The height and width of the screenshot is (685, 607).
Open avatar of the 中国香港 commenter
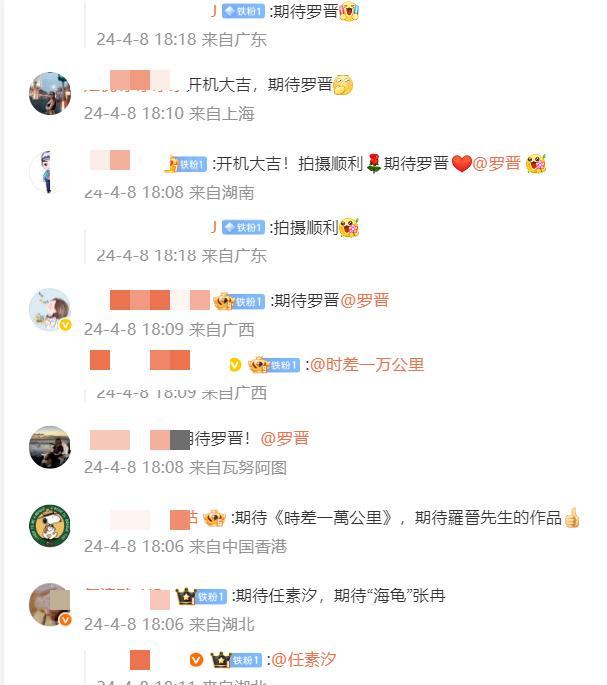point(50,526)
